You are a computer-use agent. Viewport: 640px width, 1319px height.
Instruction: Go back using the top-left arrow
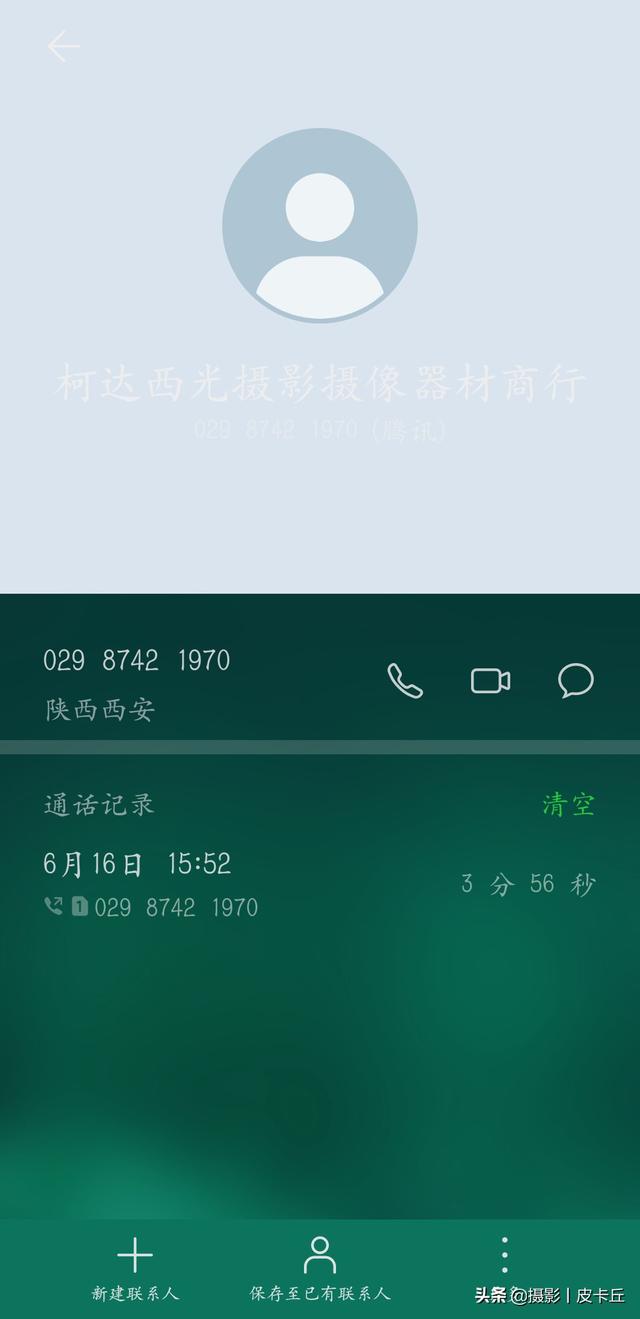coord(63,46)
